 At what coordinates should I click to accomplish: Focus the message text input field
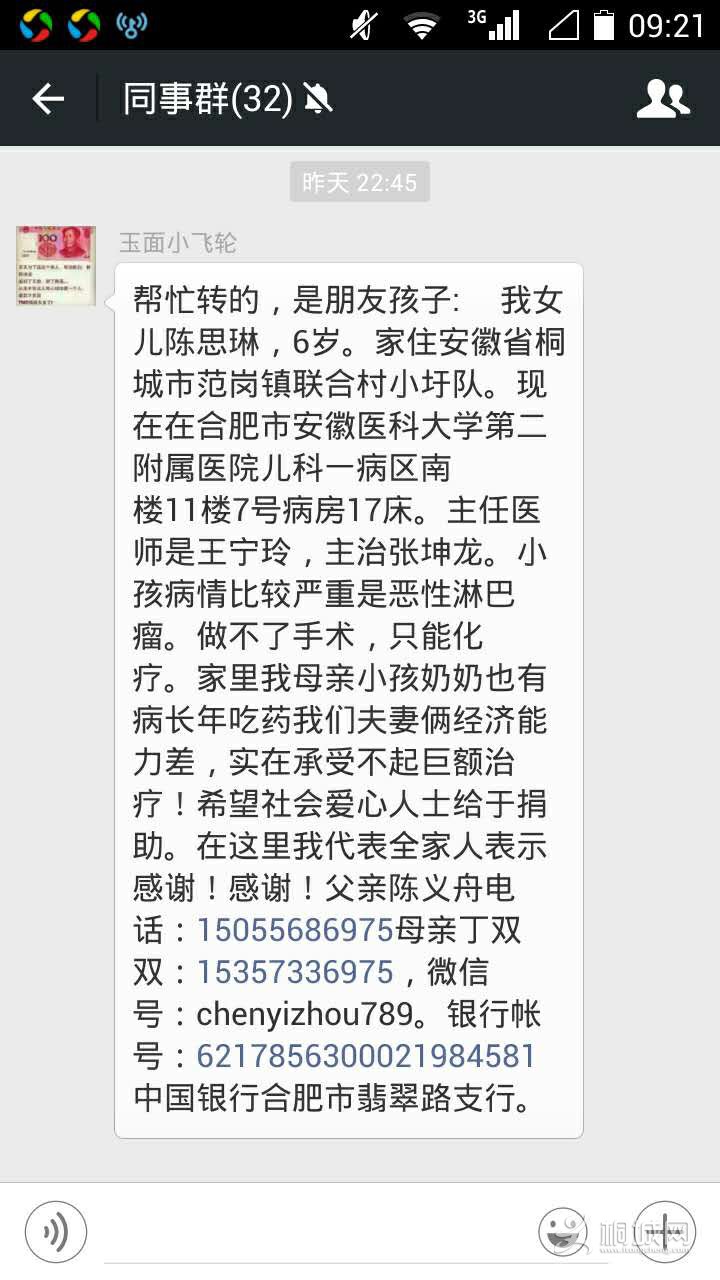tap(310, 1231)
